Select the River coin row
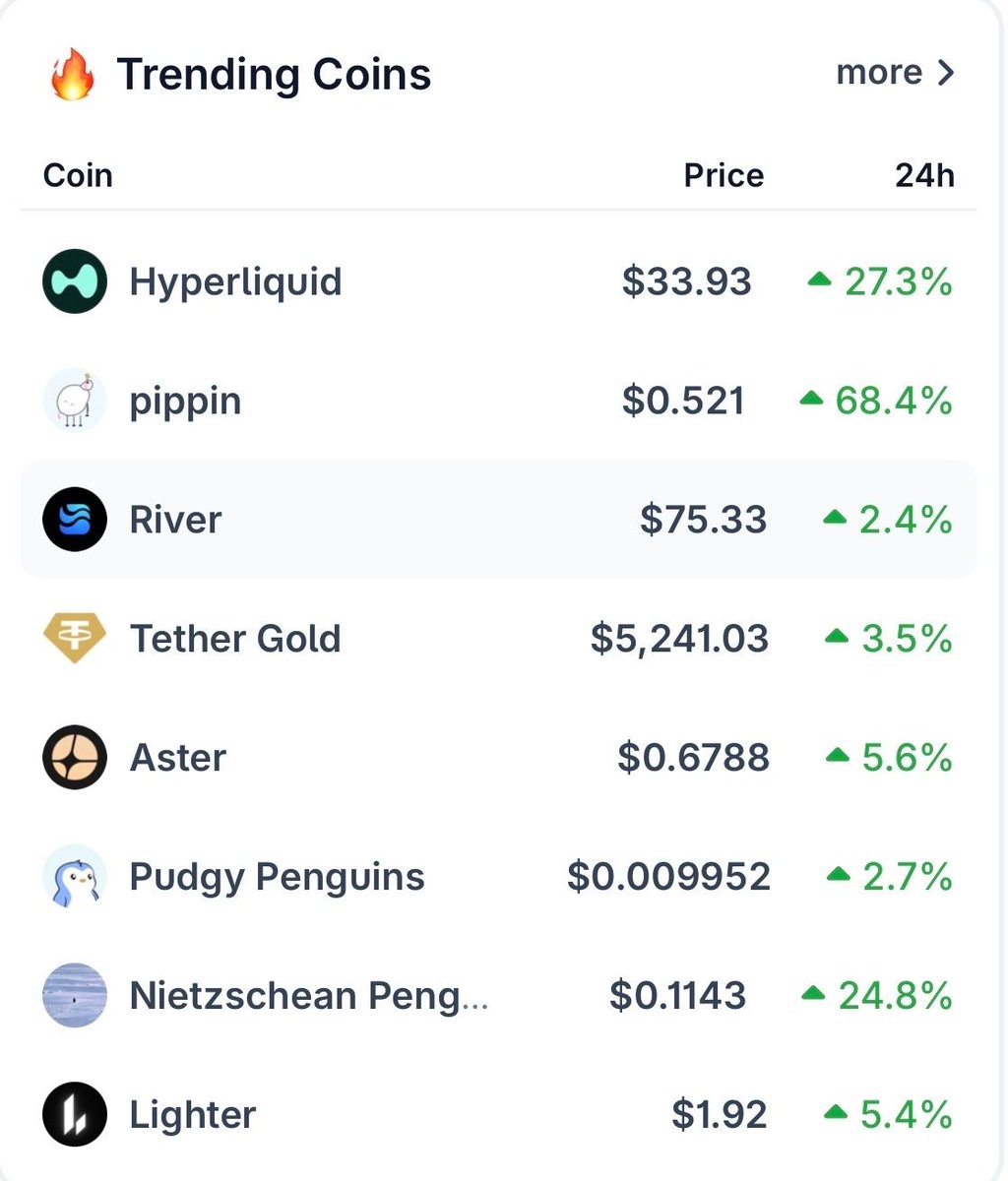Screen dimensions: 1008x1181 click(175, 520)
